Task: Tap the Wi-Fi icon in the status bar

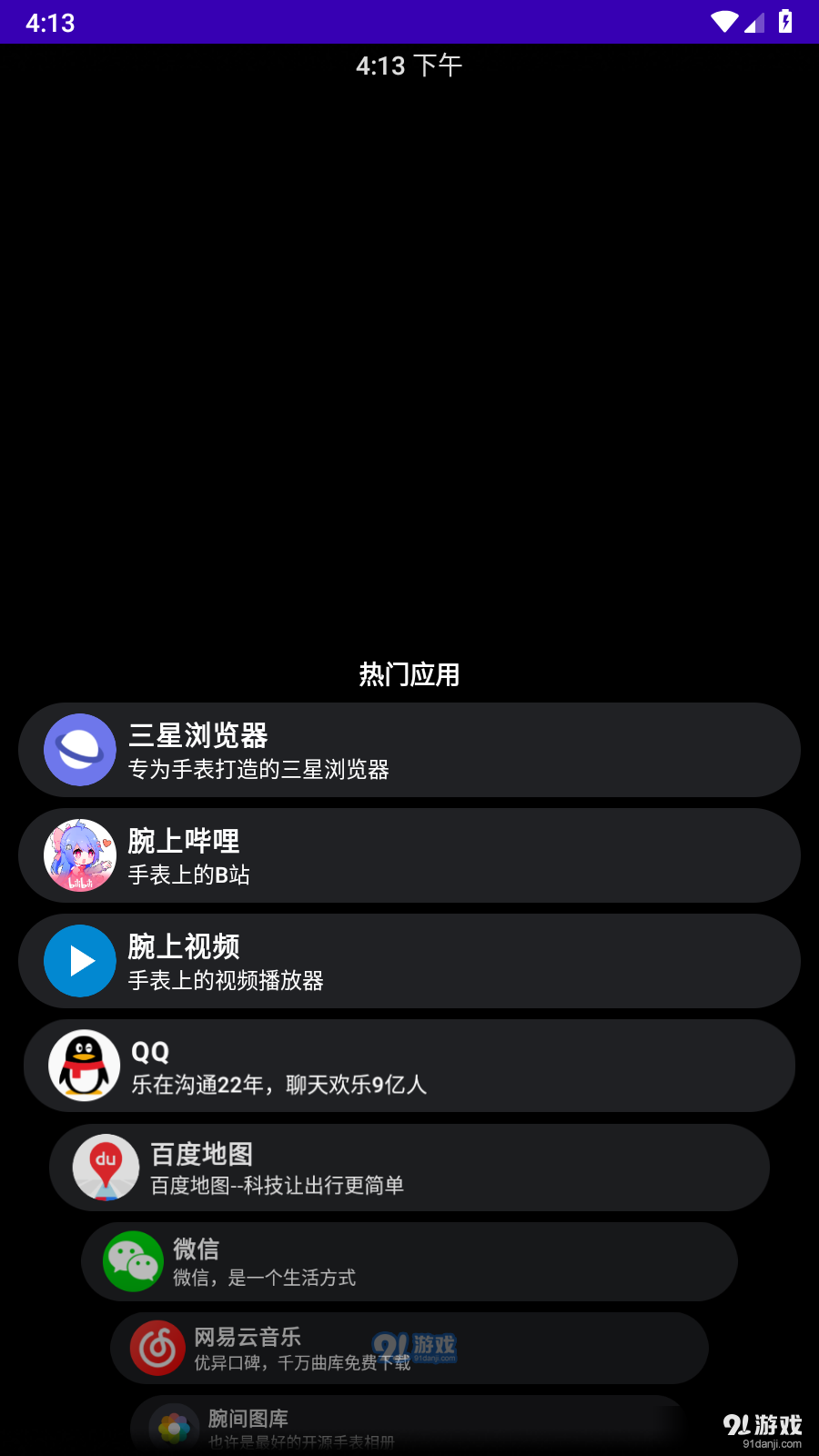Action: point(723,22)
